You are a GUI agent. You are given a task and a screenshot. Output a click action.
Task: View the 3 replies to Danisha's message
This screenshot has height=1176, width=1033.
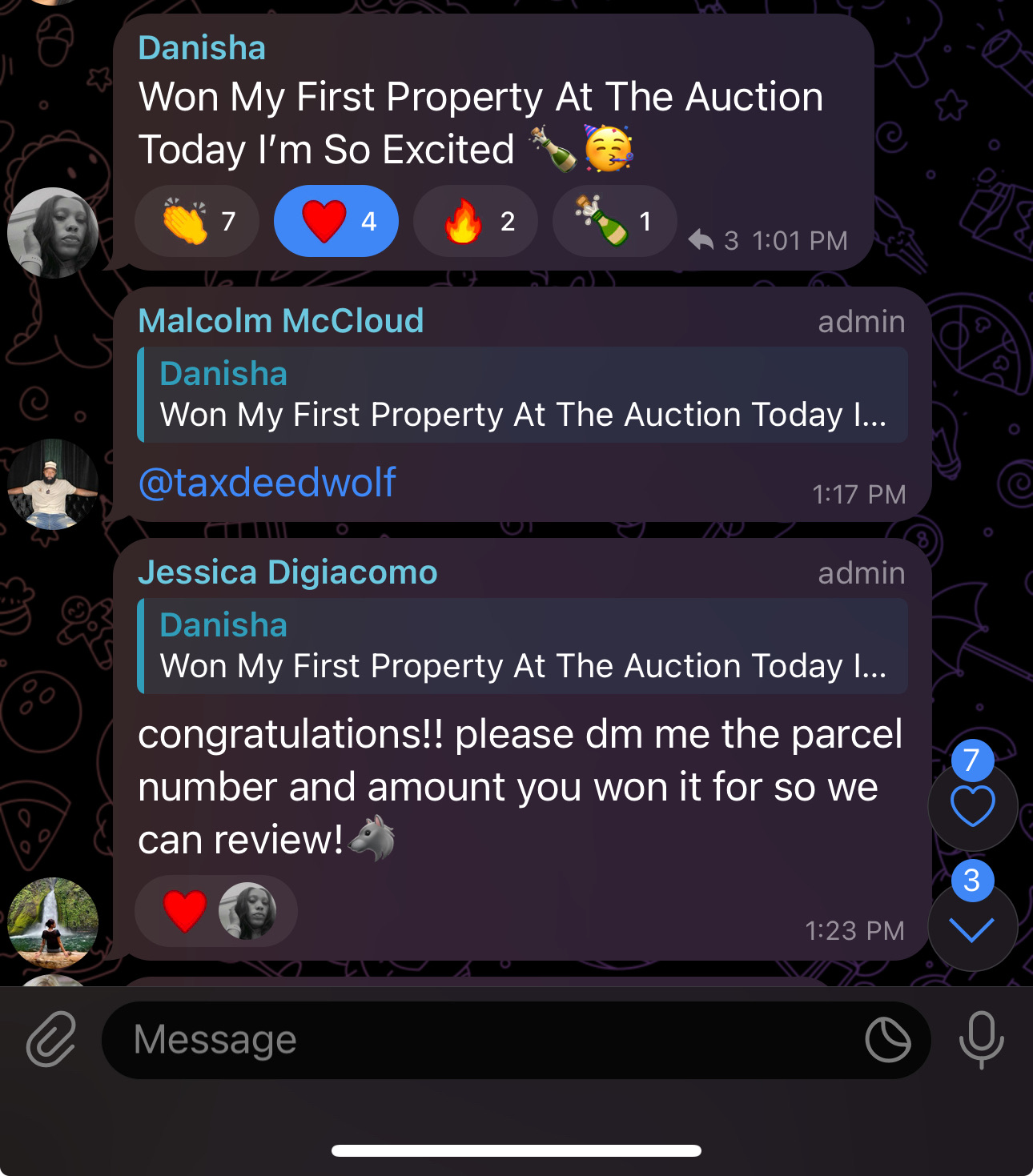[714, 240]
